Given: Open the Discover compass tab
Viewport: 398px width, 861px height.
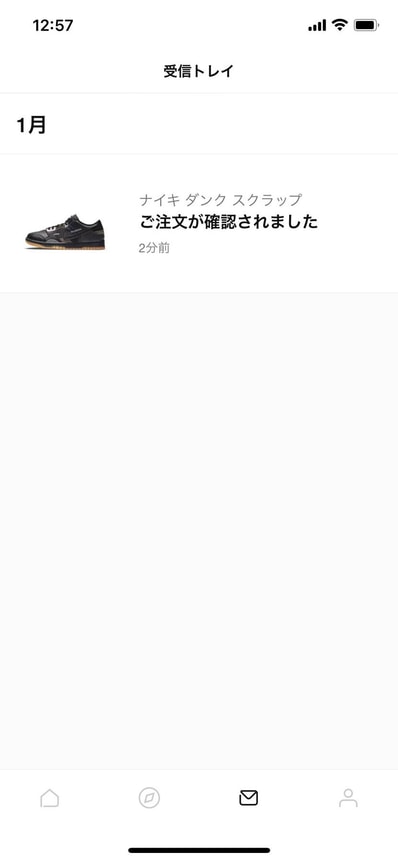Looking at the screenshot, I should [x=149, y=798].
